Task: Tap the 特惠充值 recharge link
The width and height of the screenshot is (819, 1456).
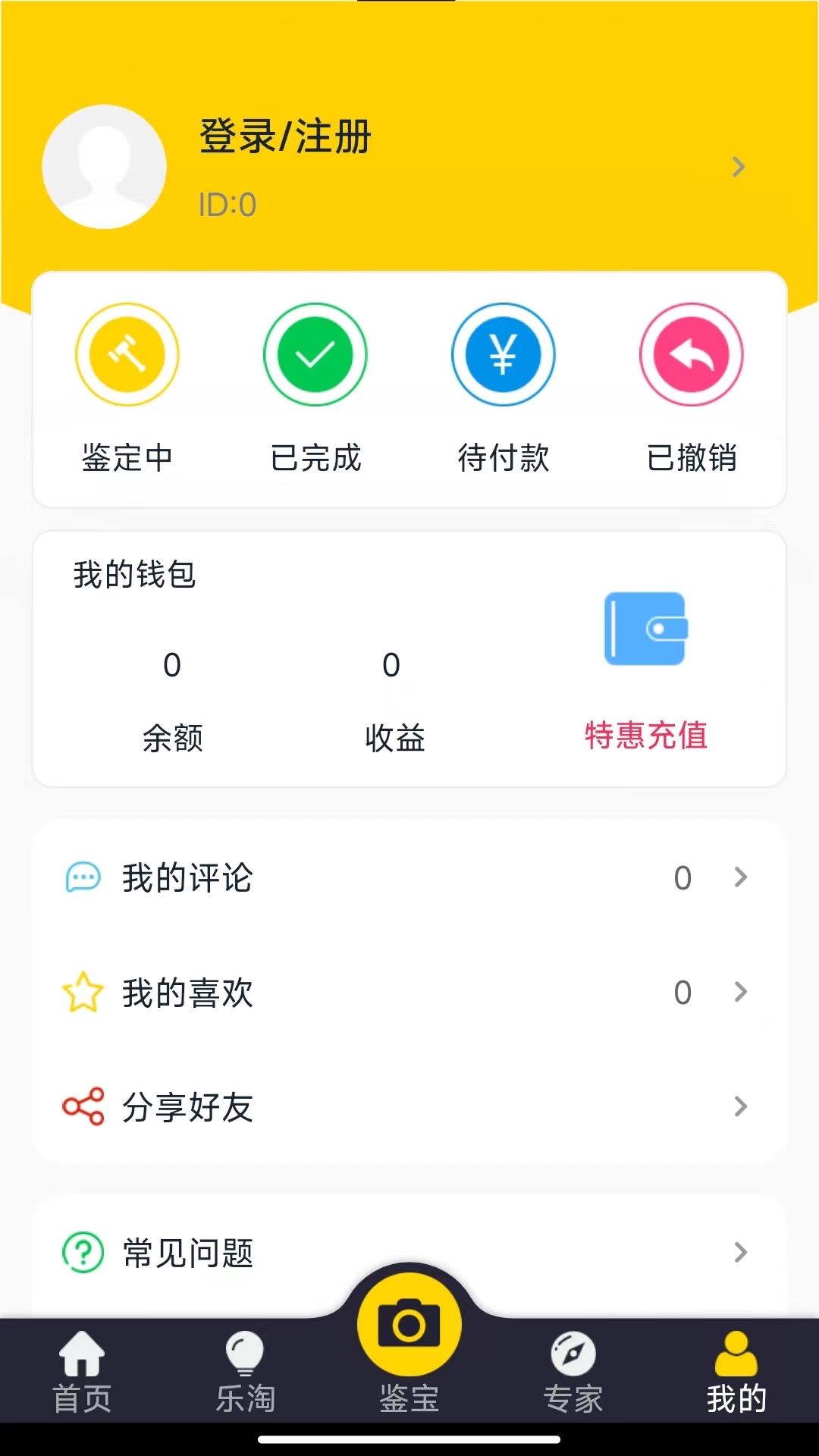Action: pyautogui.click(x=646, y=736)
